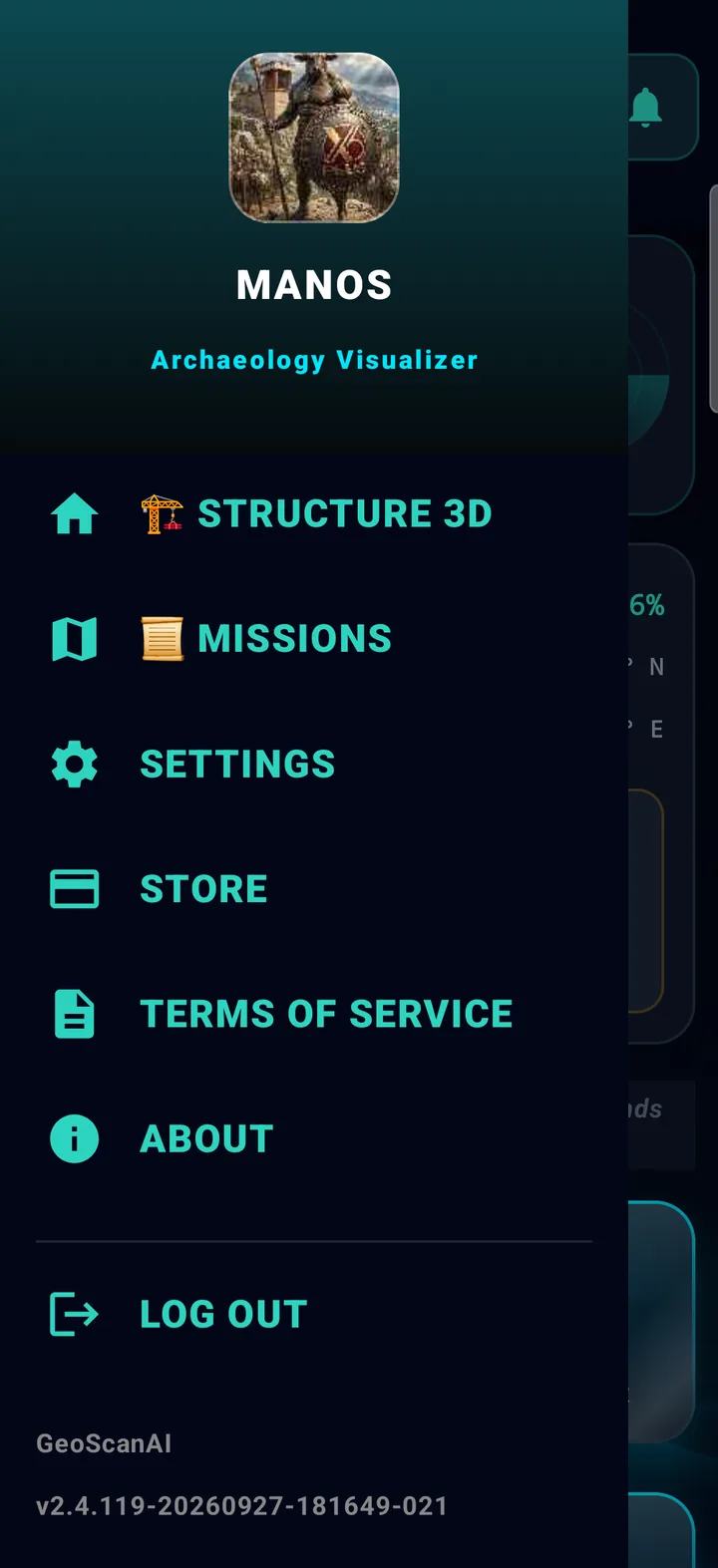
Task: Open the Store
Action: click(x=314, y=889)
